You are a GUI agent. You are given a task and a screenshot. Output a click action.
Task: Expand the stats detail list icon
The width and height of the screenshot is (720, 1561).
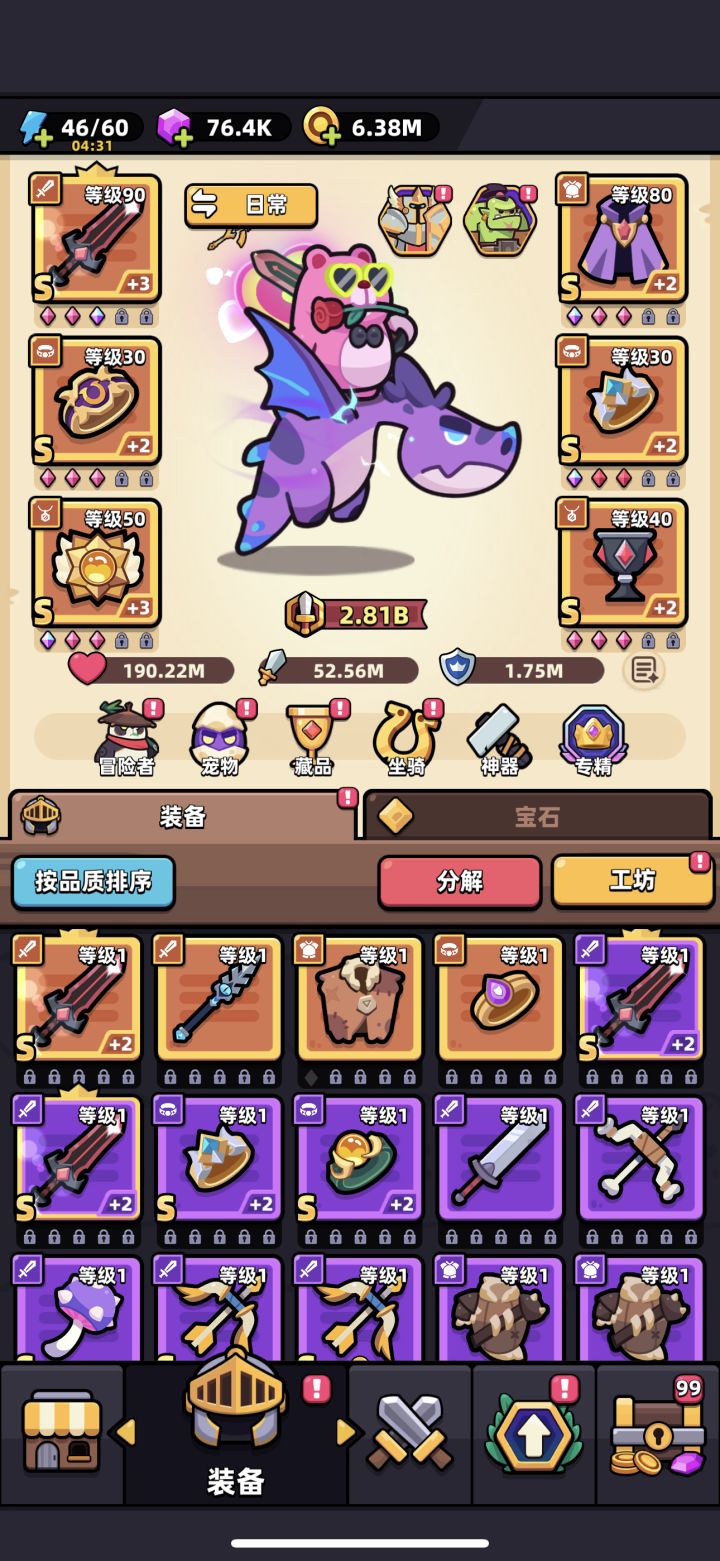click(646, 671)
